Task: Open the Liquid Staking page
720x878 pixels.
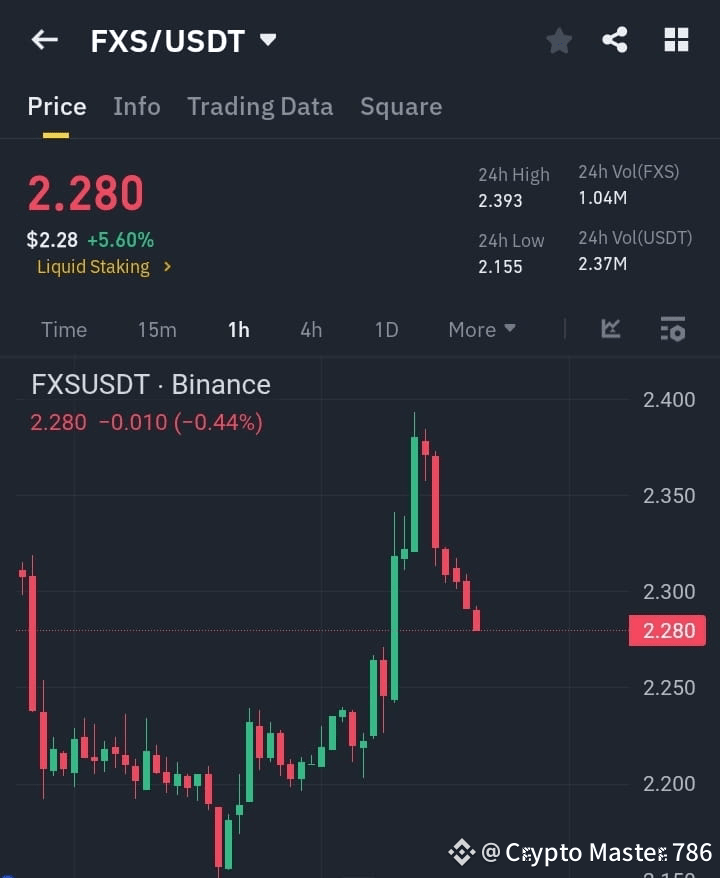Action: (x=95, y=267)
